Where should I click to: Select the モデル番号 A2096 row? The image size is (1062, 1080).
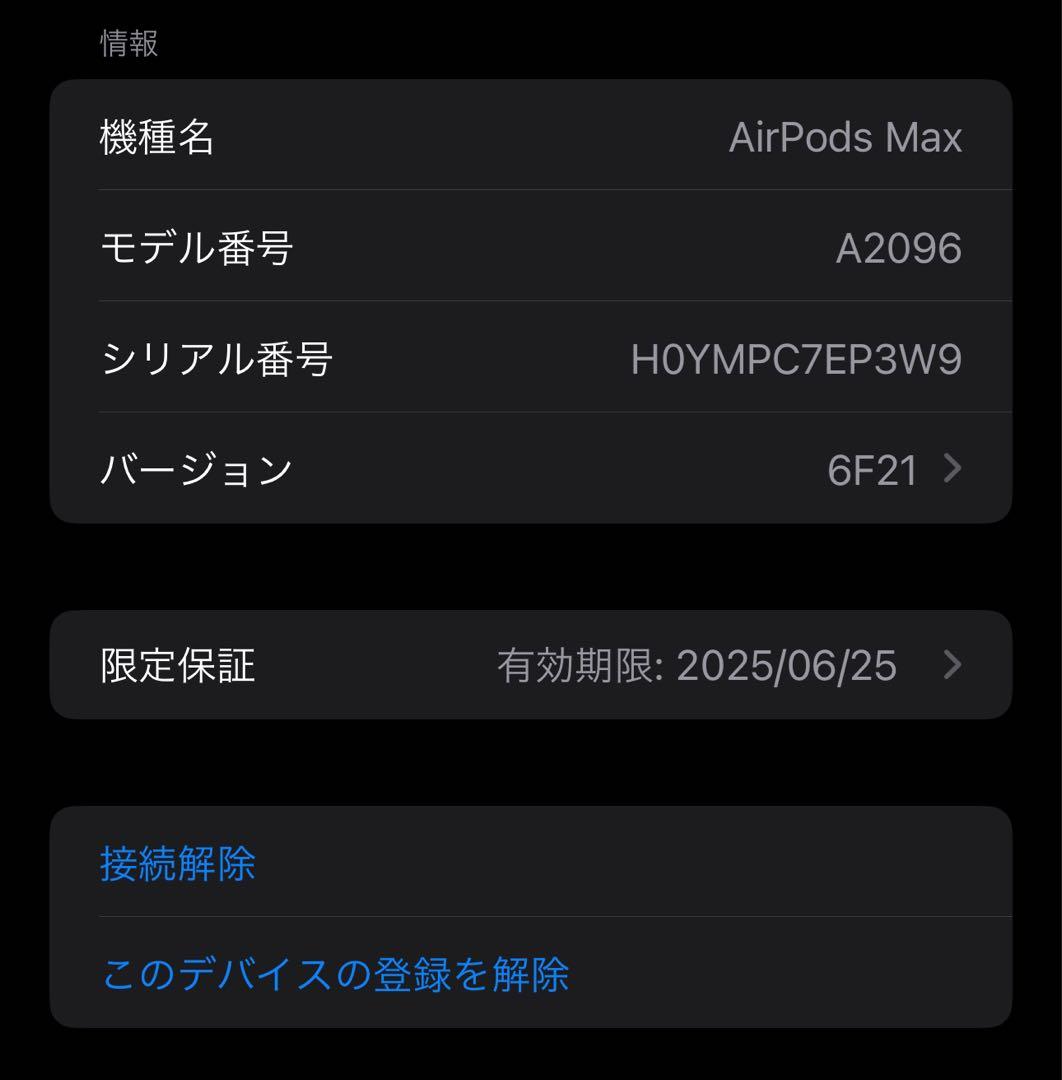(x=530, y=248)
